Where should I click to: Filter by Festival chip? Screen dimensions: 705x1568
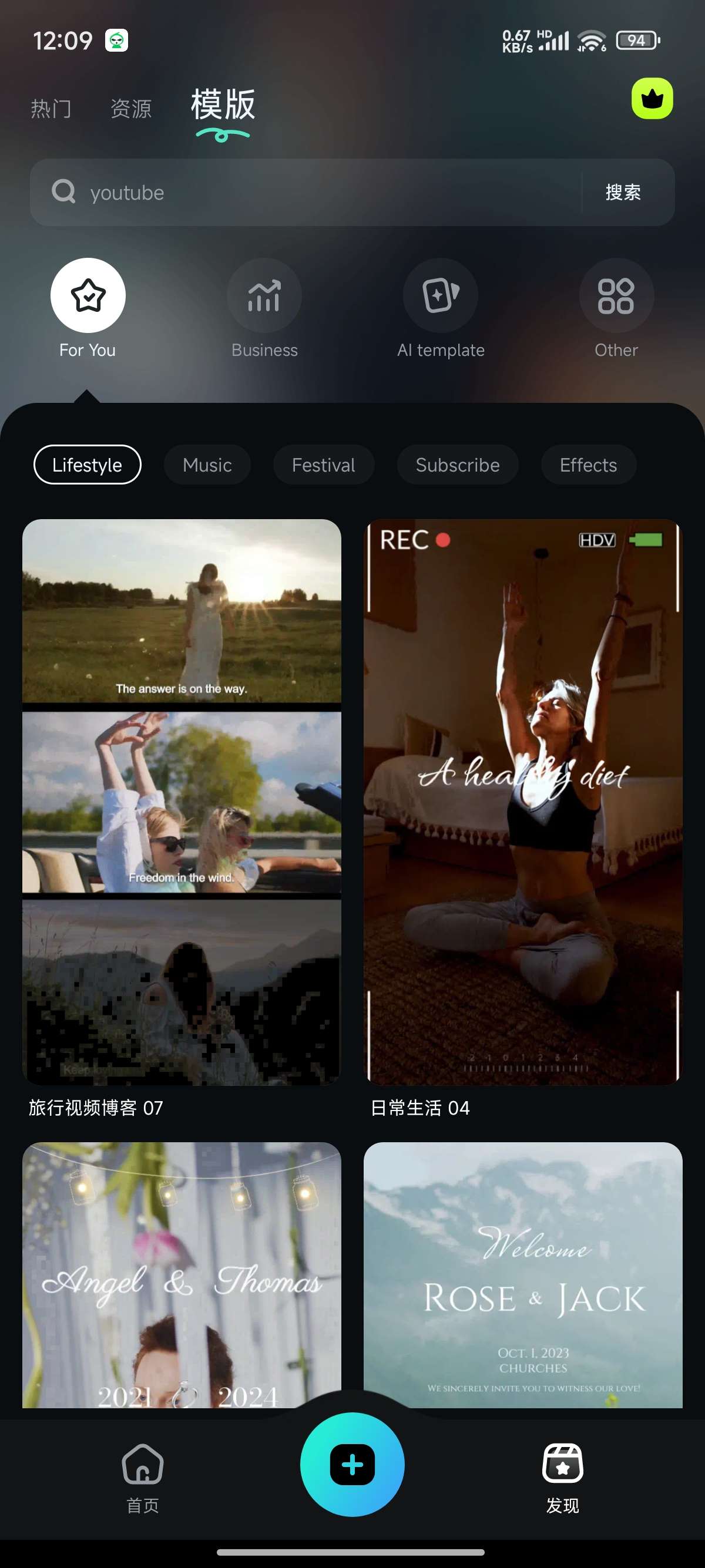323,465
